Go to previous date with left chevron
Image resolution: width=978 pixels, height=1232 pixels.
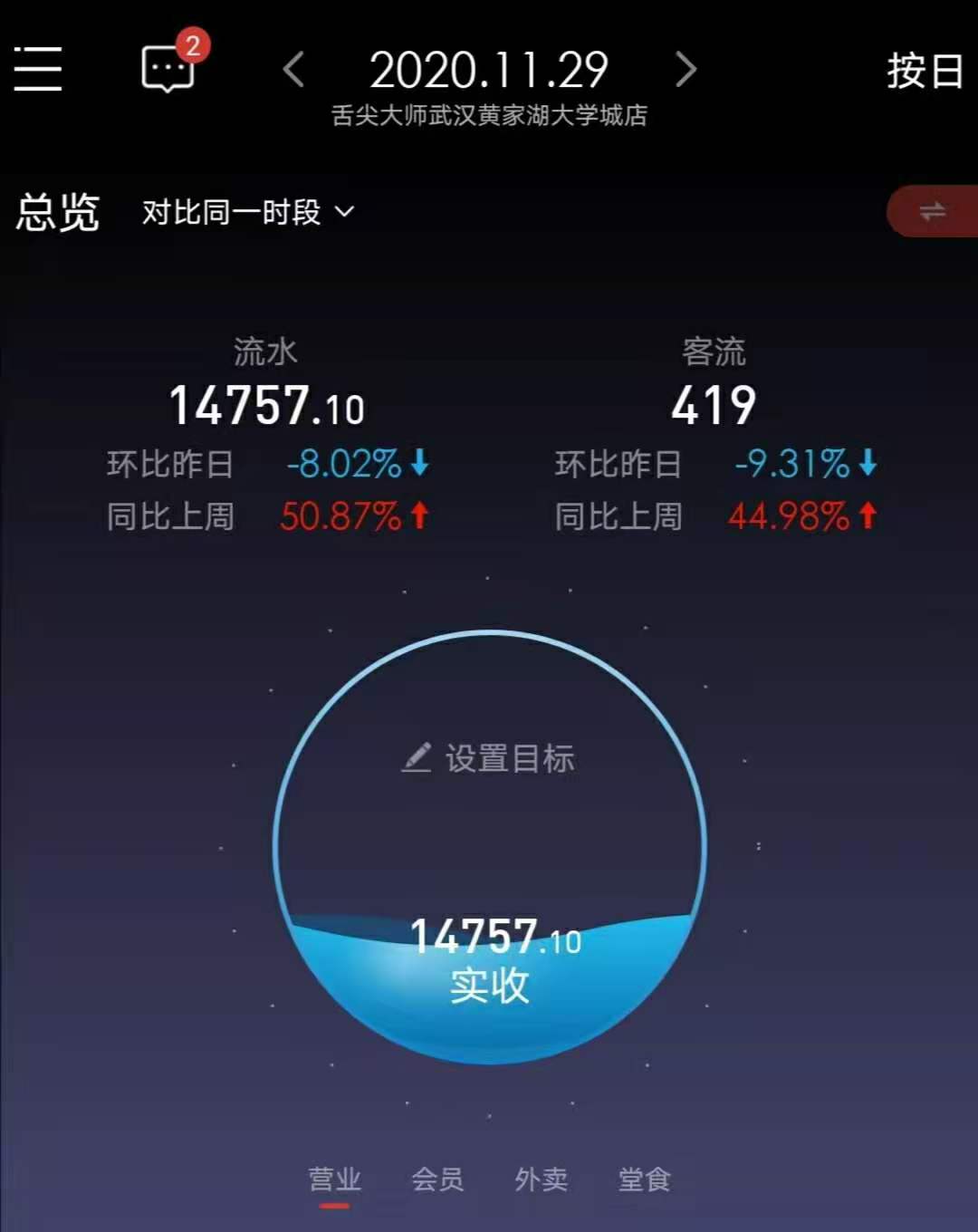tap(292, 70)
